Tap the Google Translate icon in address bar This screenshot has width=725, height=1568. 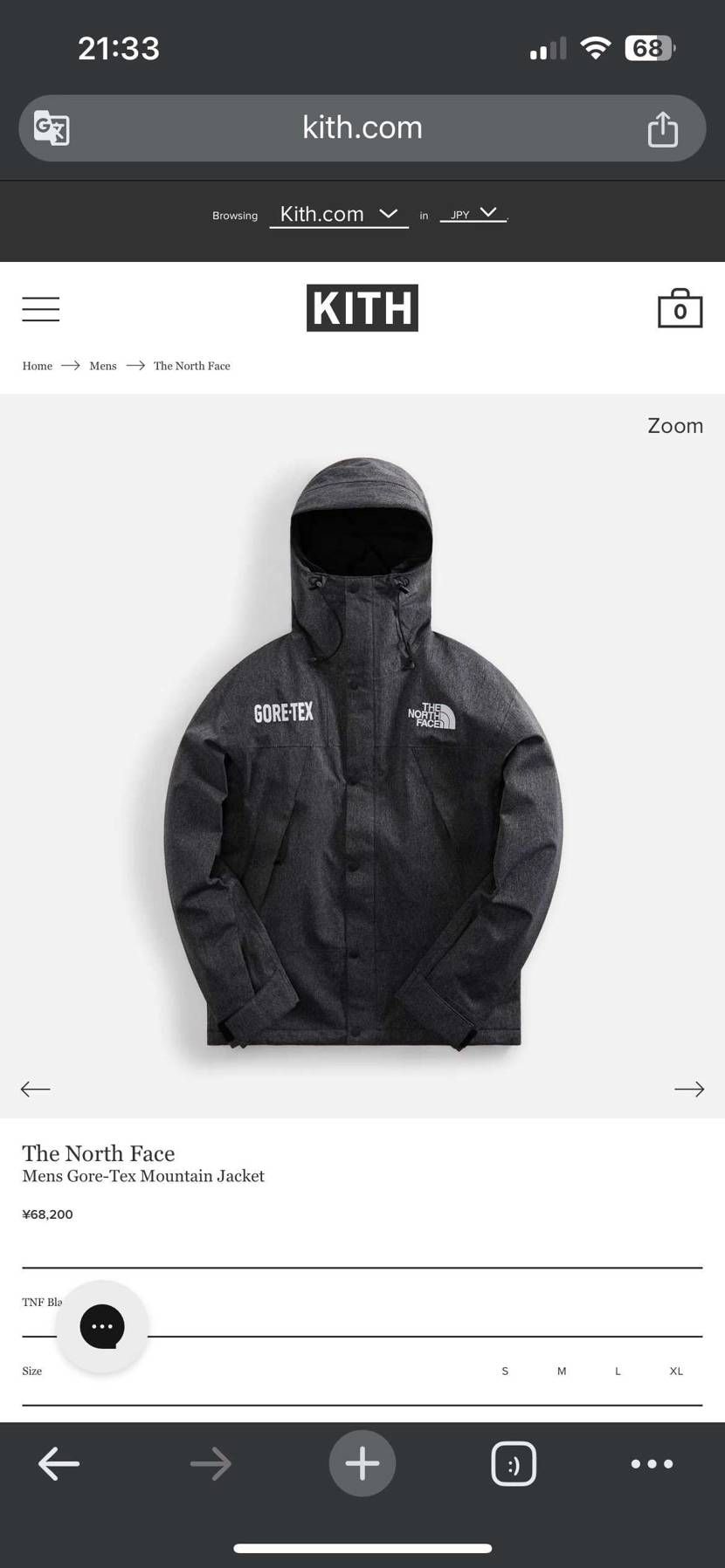[x=50, y=127]
